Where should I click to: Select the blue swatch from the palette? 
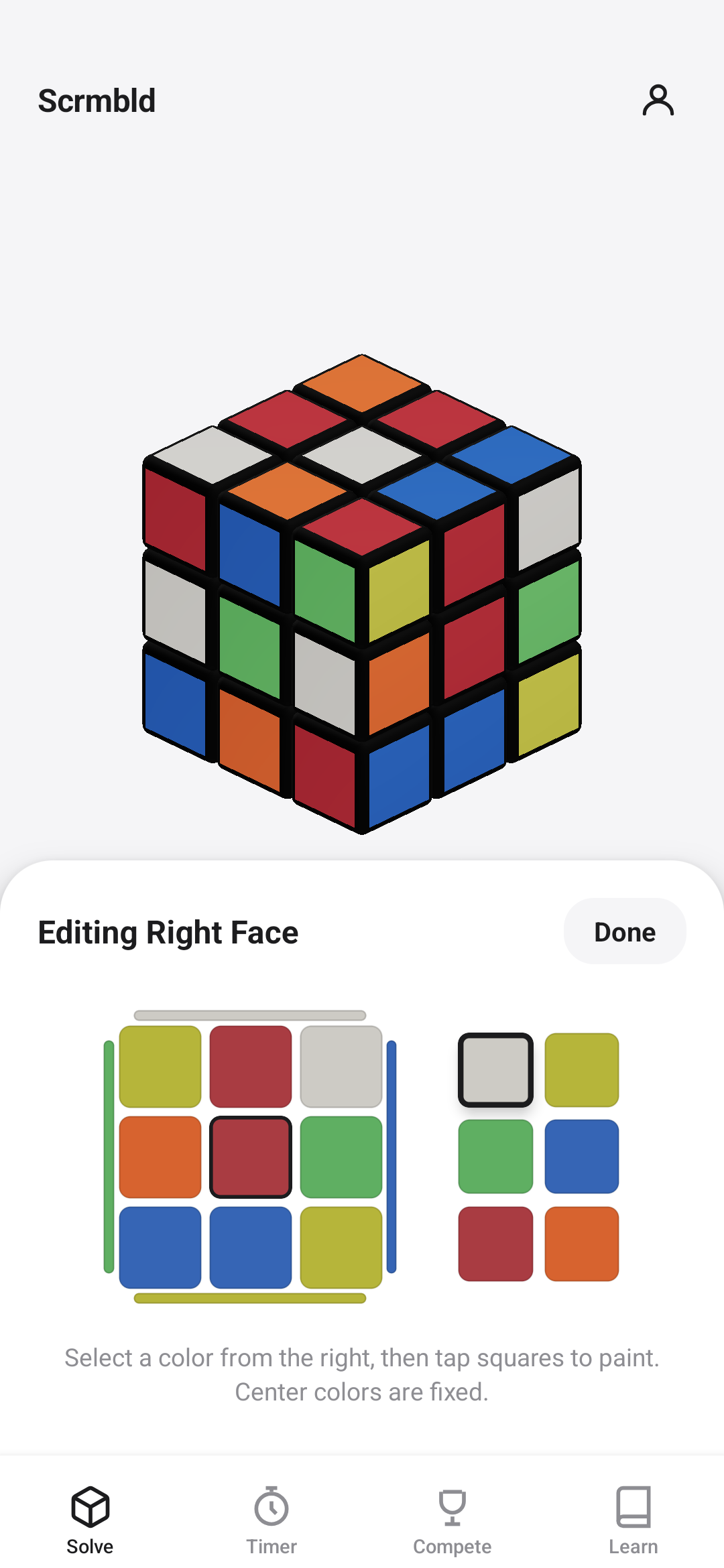pyautogui.click(x=581, y=1156)
